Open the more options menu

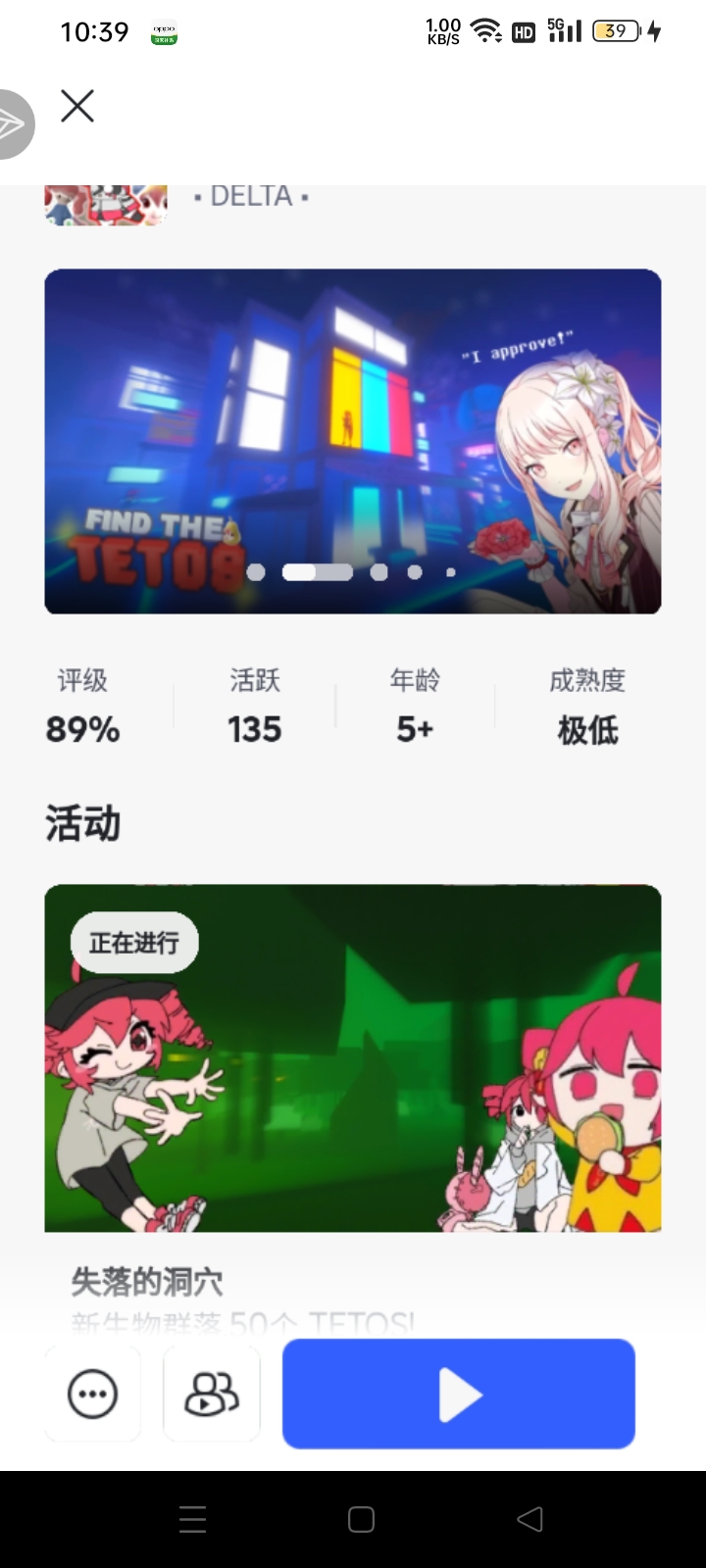pyautogui.click(x=93, y=1394)
